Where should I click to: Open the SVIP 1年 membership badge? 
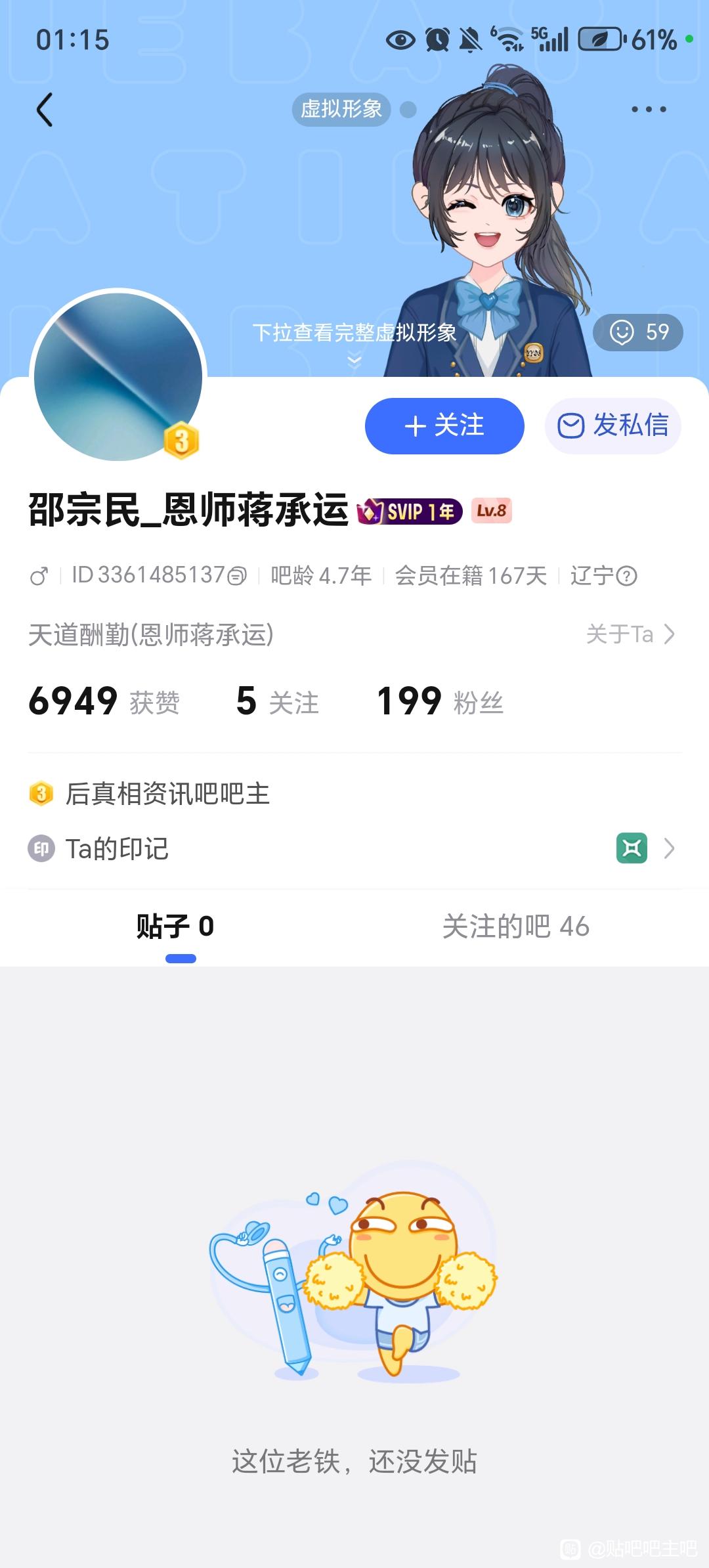[410, 511]
